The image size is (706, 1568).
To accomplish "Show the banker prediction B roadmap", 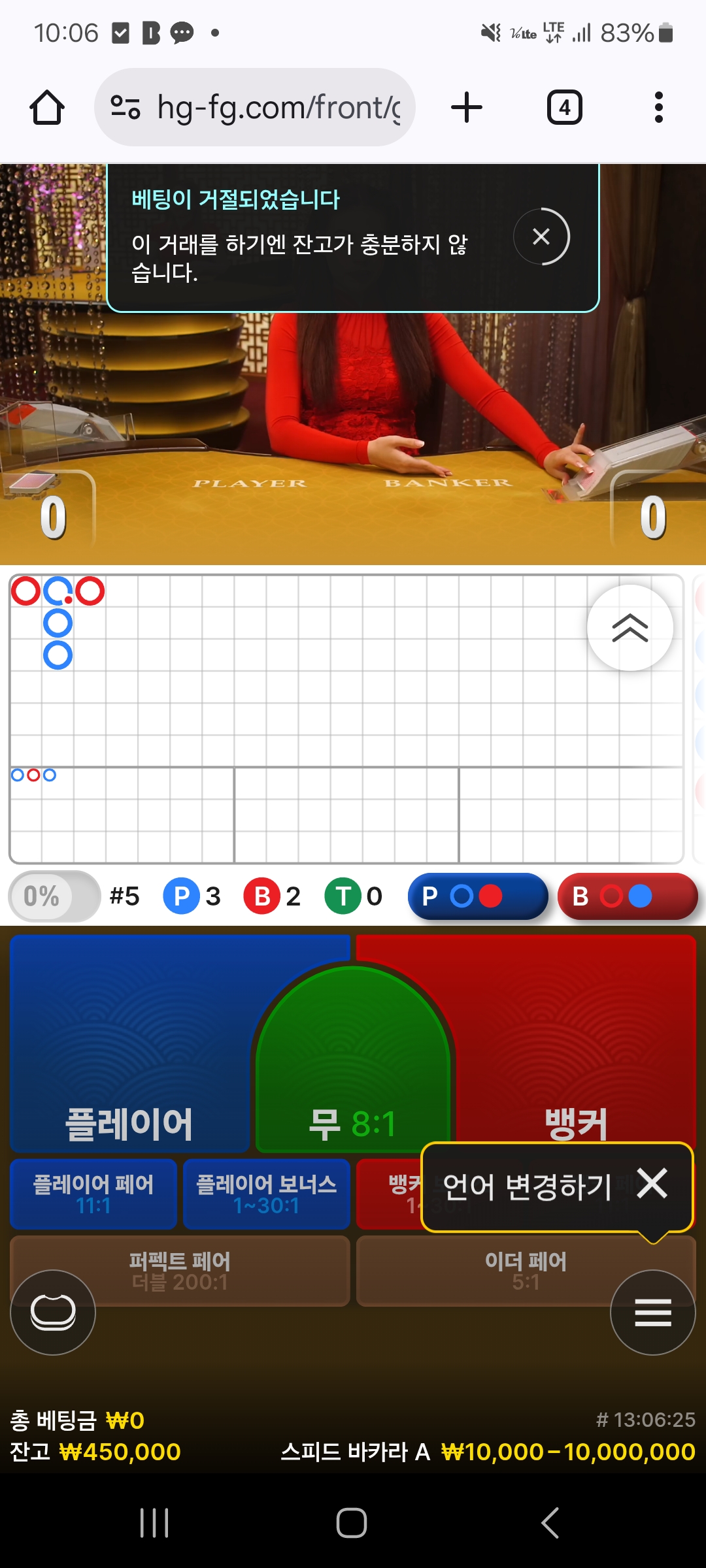I will [627, 896].
